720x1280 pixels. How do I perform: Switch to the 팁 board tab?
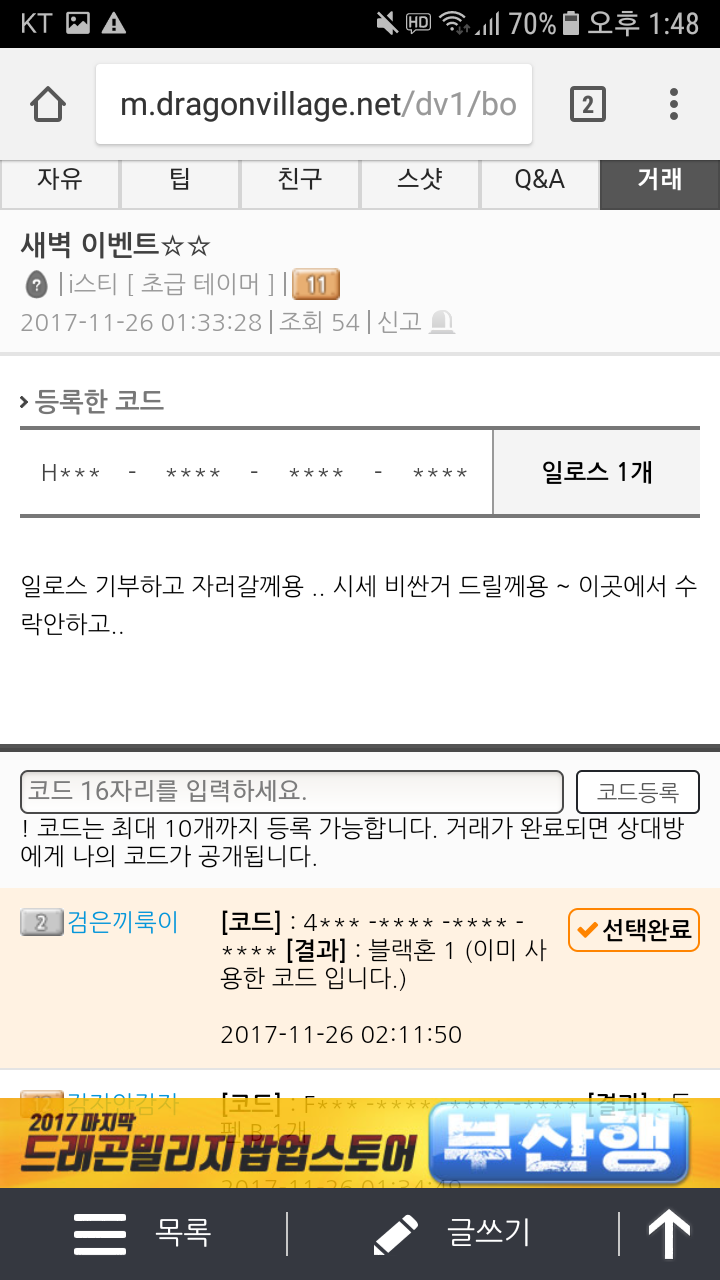tap(180, 181)
